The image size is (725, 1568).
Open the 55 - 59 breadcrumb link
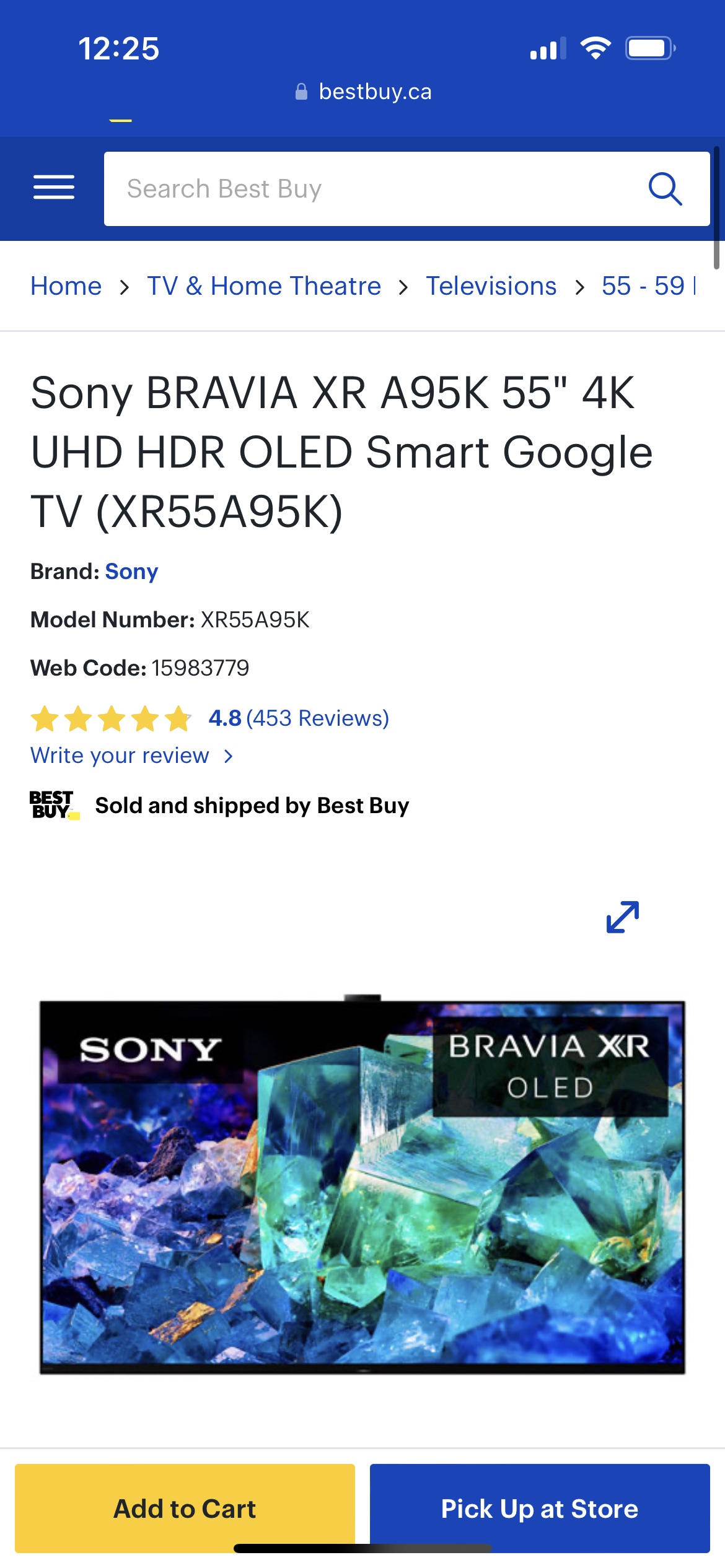(x=644, y=286)
